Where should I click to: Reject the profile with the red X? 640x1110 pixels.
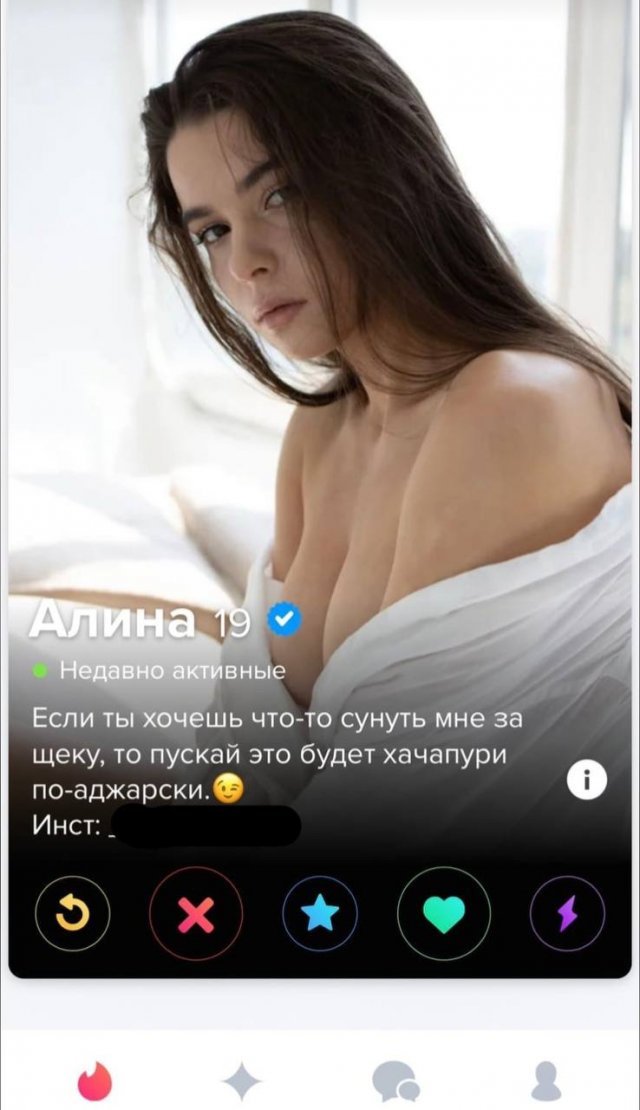click(x=196, y=913)
